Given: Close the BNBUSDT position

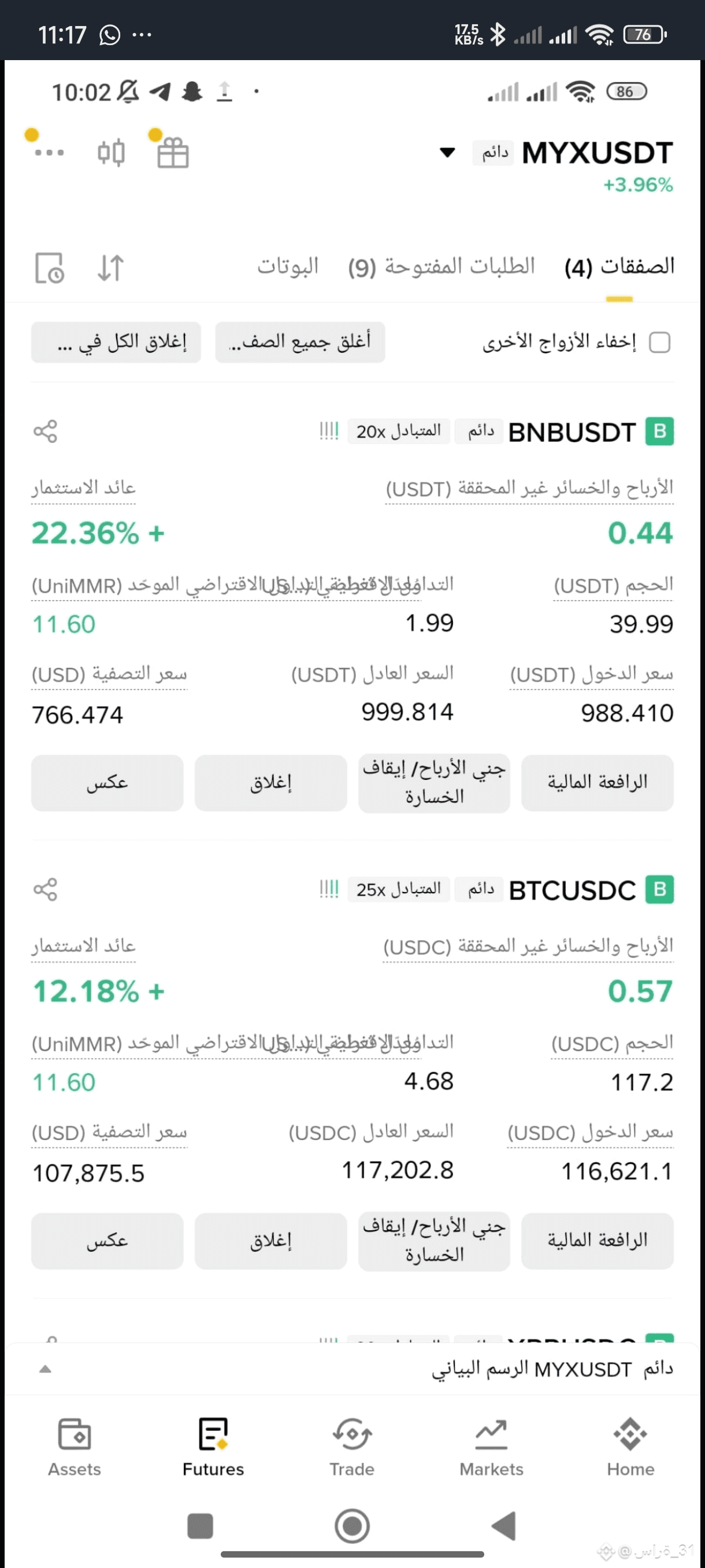Looking at the screenshot, I should (x=270, y=783).
